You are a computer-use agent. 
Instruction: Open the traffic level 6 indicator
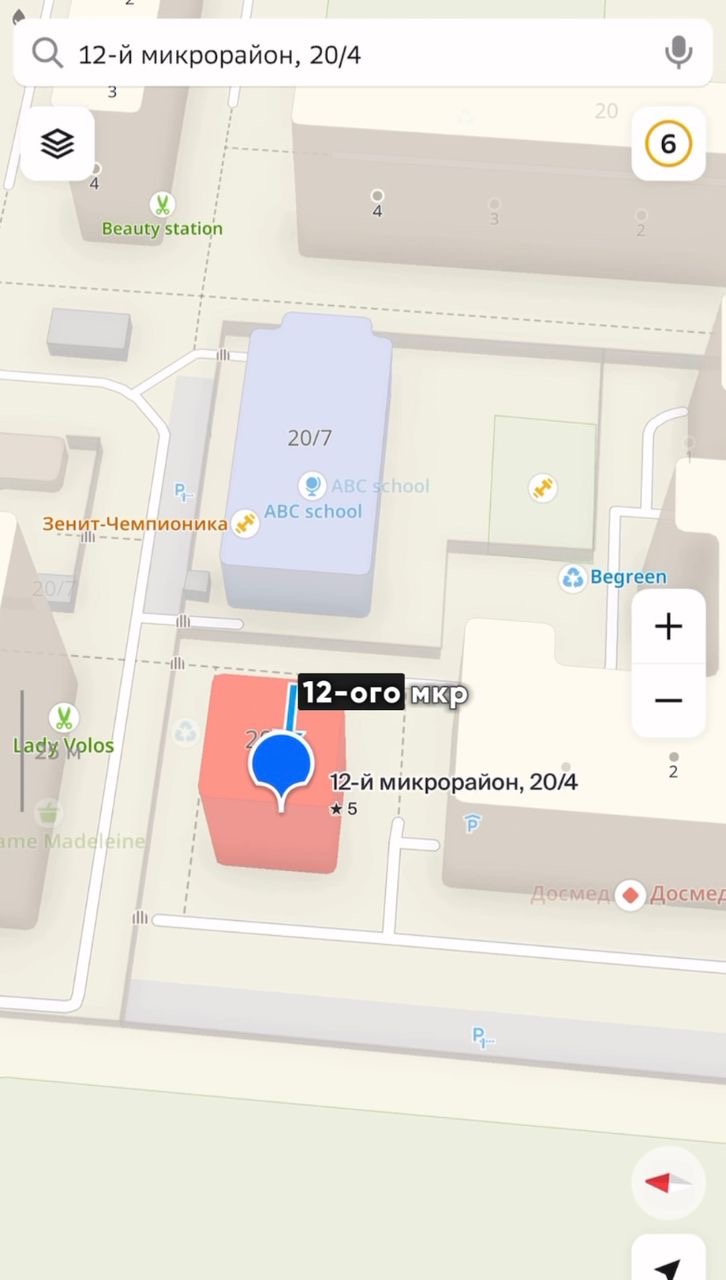[668, 144]
